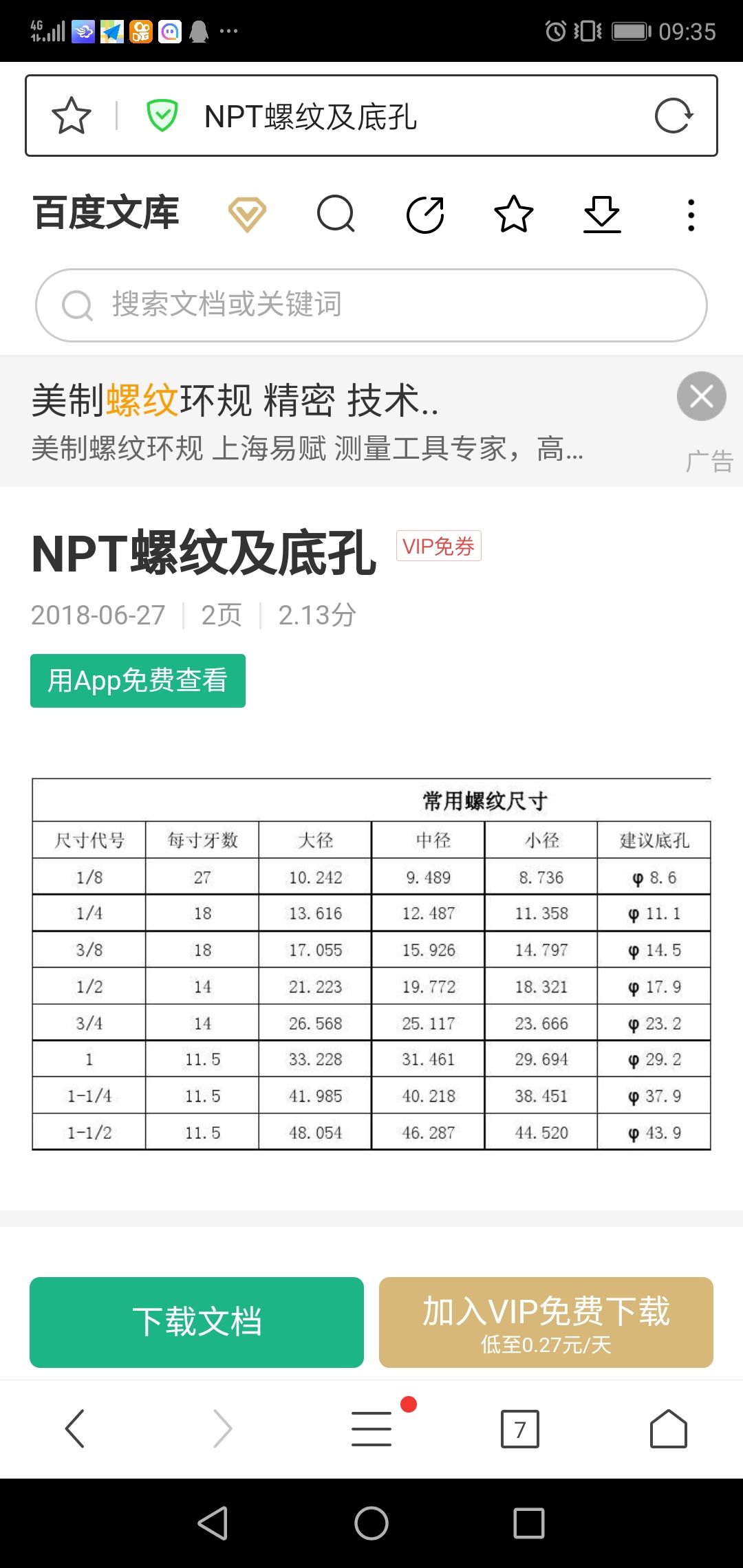Reload the NPT螺纹及底孔 page
The width and height of the screenshot is (743, 1568).
(x=673, y=116)
